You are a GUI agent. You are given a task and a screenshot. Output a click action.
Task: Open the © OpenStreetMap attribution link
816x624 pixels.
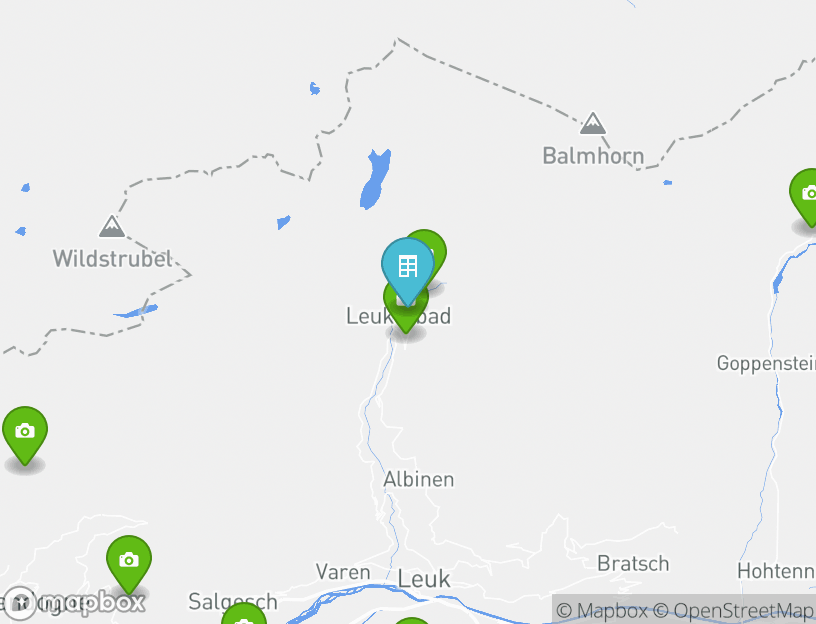tap(735, 610)
